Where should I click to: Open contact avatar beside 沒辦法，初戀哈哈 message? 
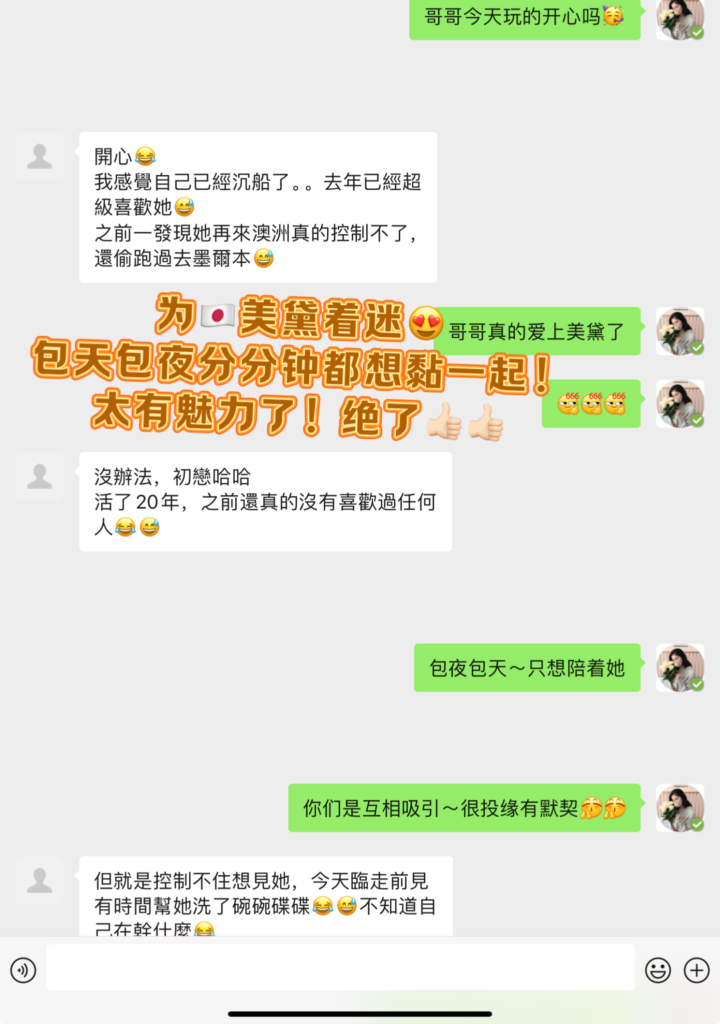click(40, 476)
